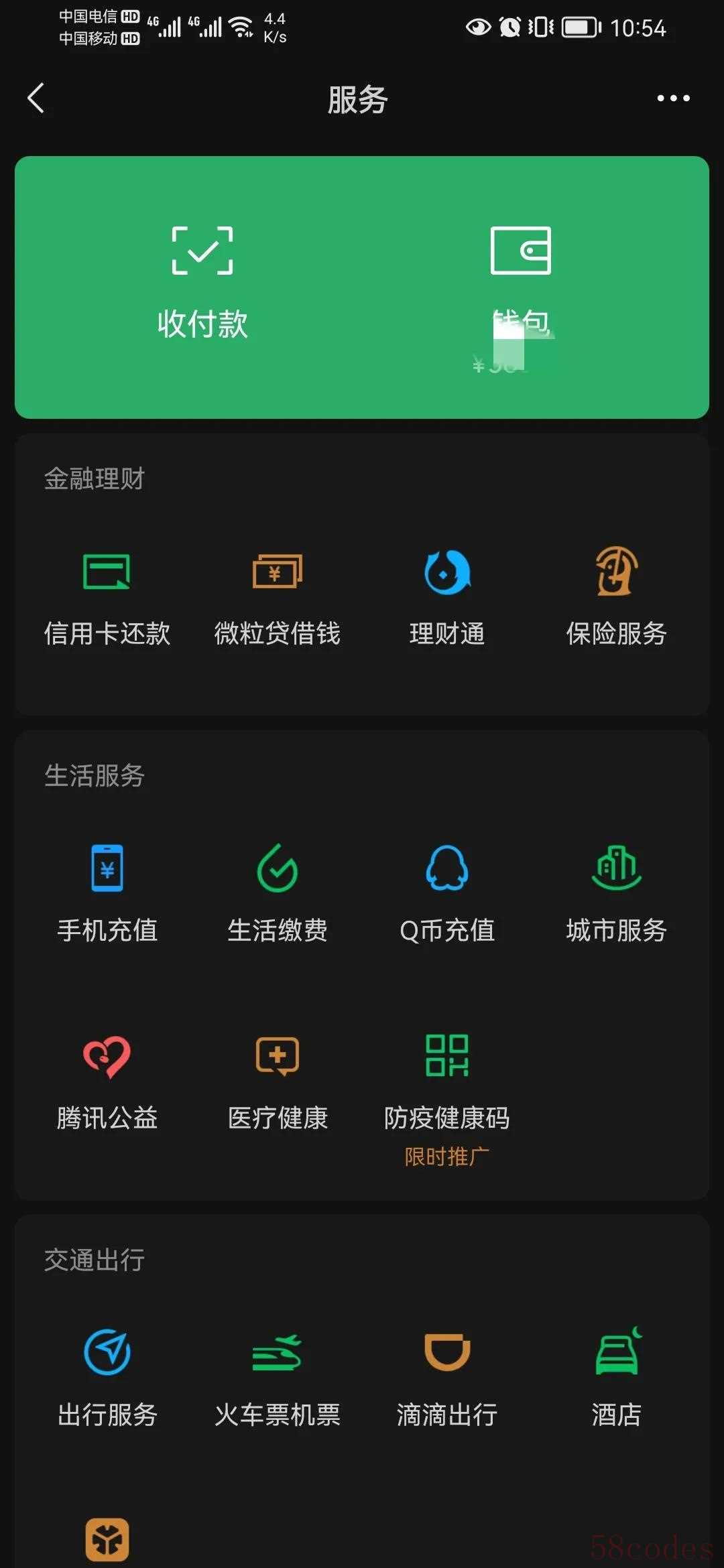
Task: Select Q币充值 recharge
Action: (447, 895)
